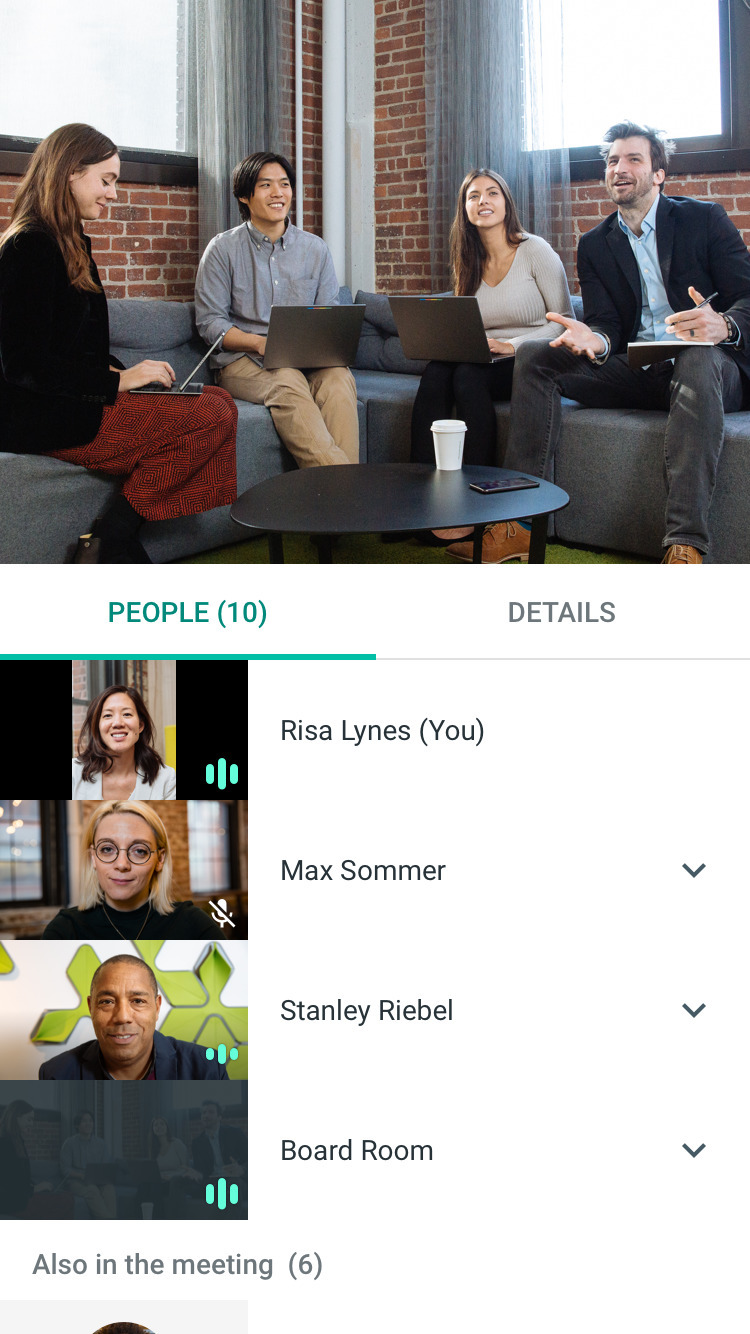The image size is (750, 1334).
Task: Tap the main meeting video feed
Action: click(x=375, y=282)
